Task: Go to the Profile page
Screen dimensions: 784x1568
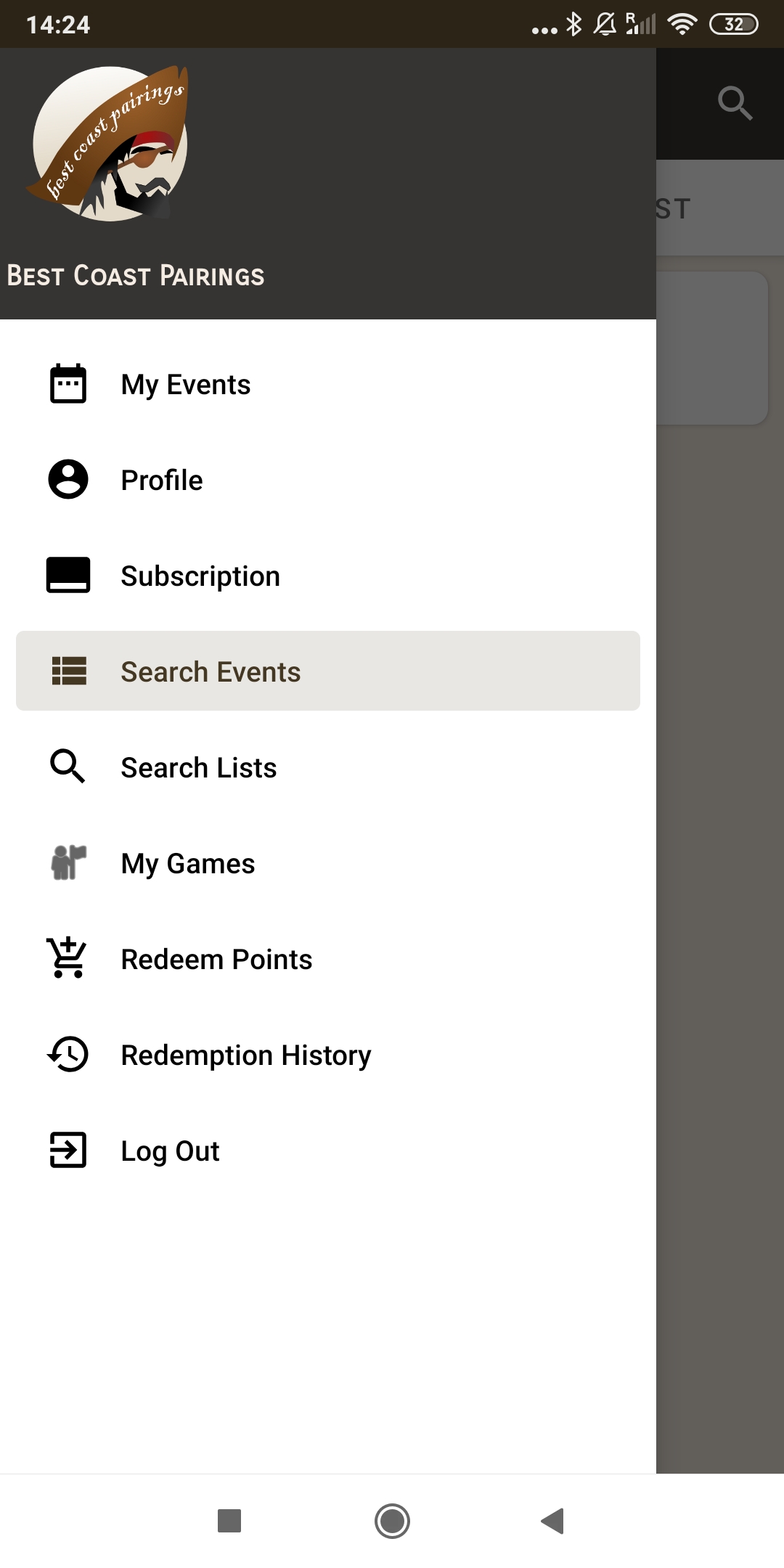Action: tap(161, 480)
